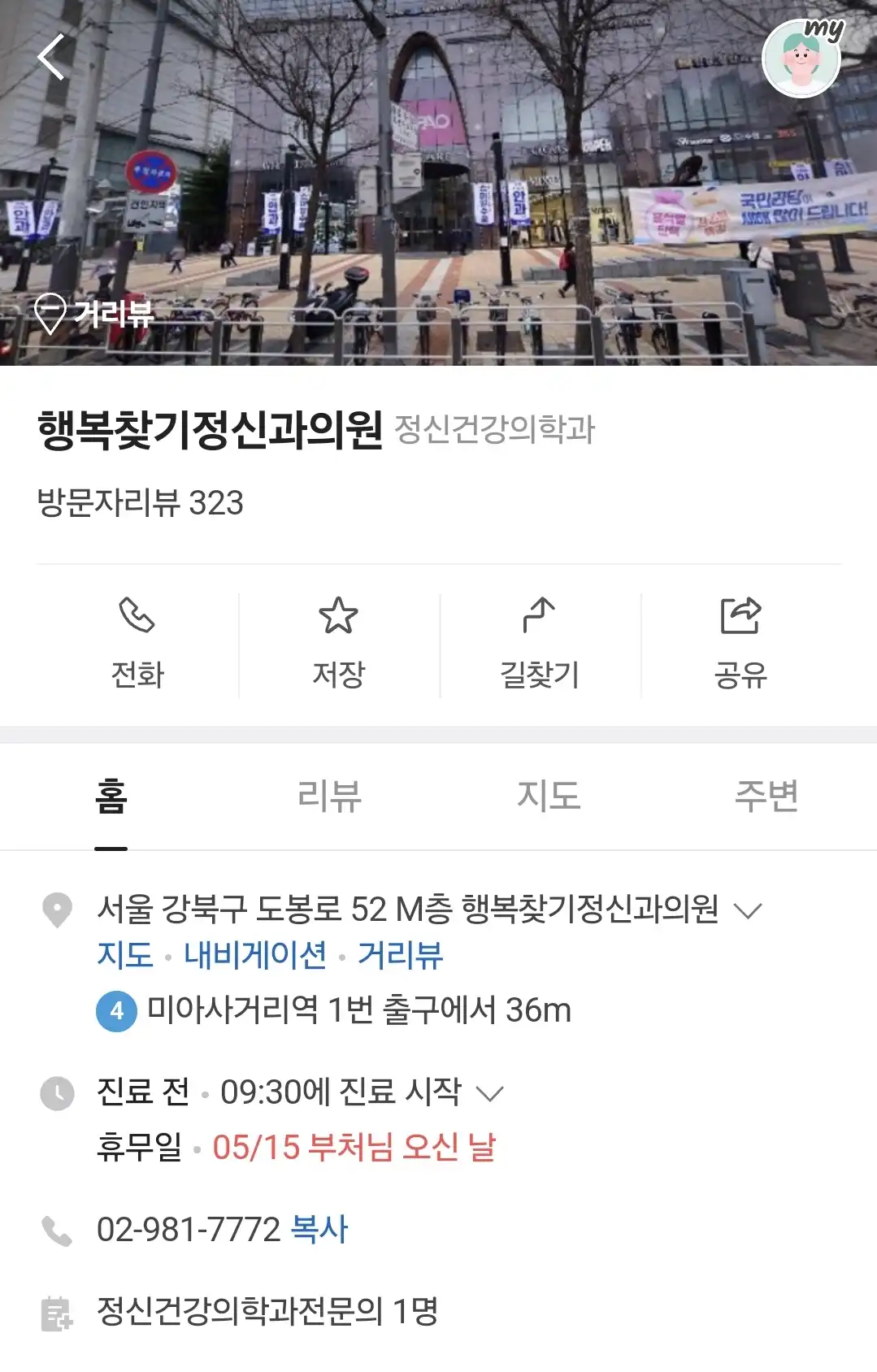Image resolution: width=877 pixels, height=1372 pixels.
Task: Select the 주변 tab
Action: coord(766,797)
